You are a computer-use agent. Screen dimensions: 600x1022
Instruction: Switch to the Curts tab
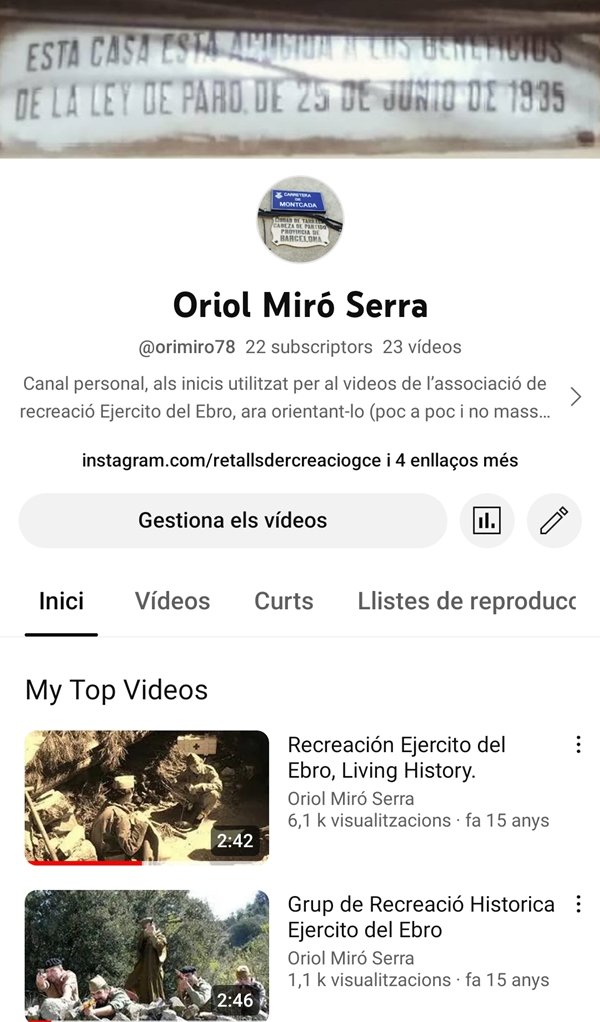coord(284,601)
